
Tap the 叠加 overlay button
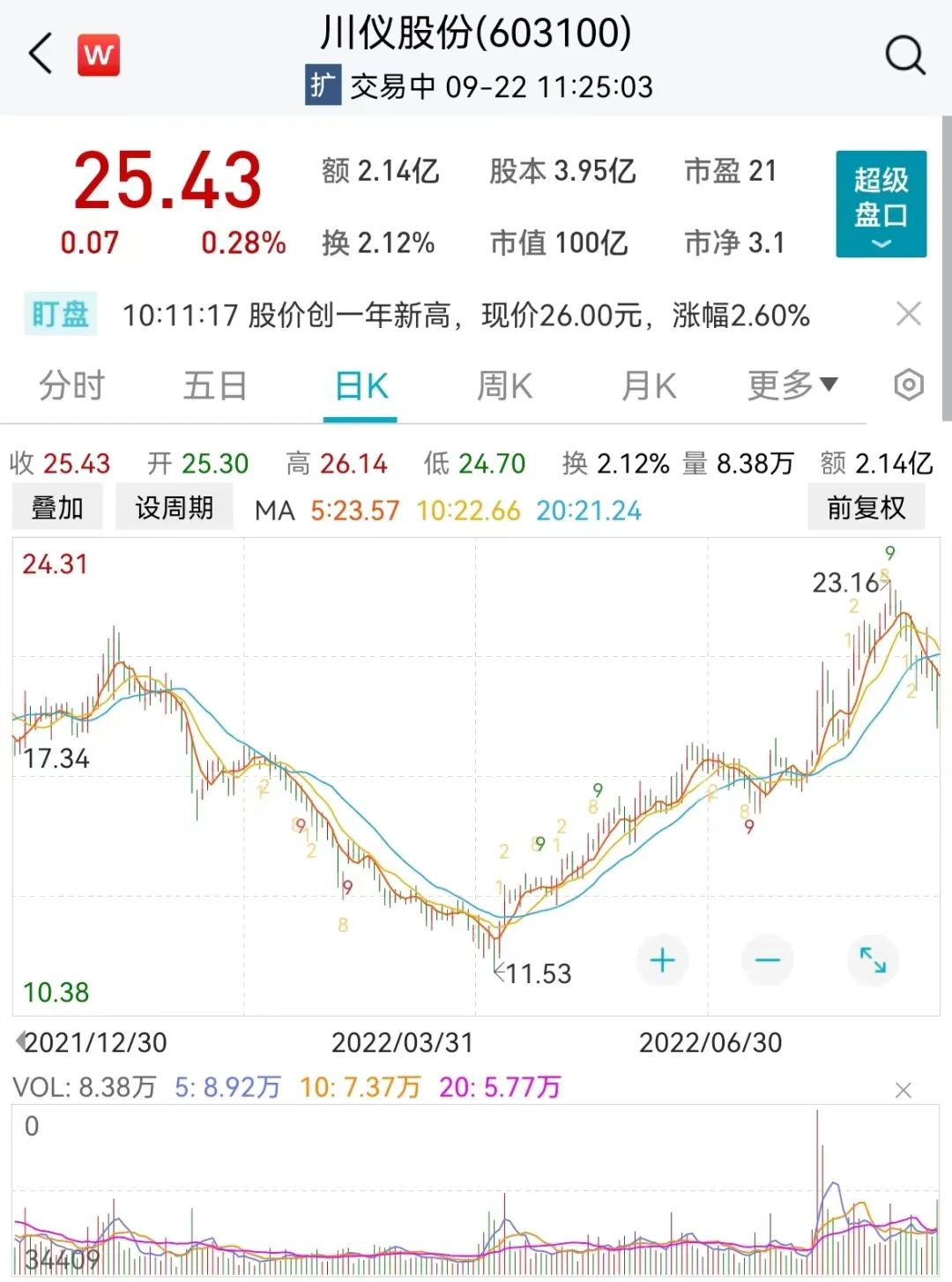click(56, 506)
